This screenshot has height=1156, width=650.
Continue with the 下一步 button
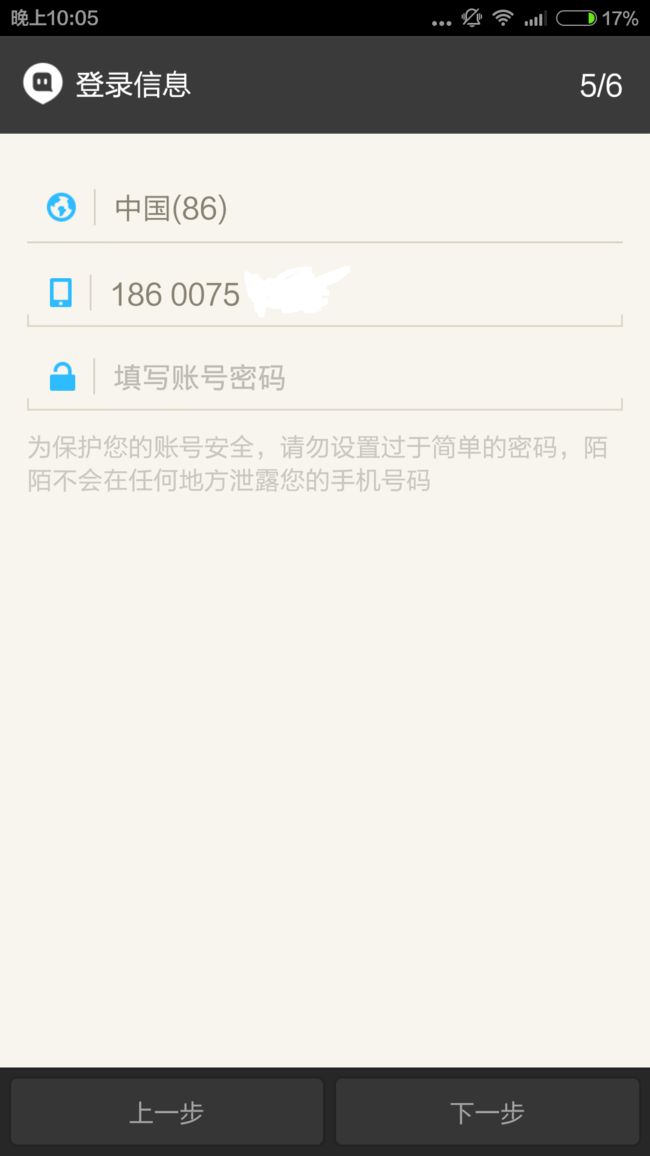click(x=487, y=1112)
